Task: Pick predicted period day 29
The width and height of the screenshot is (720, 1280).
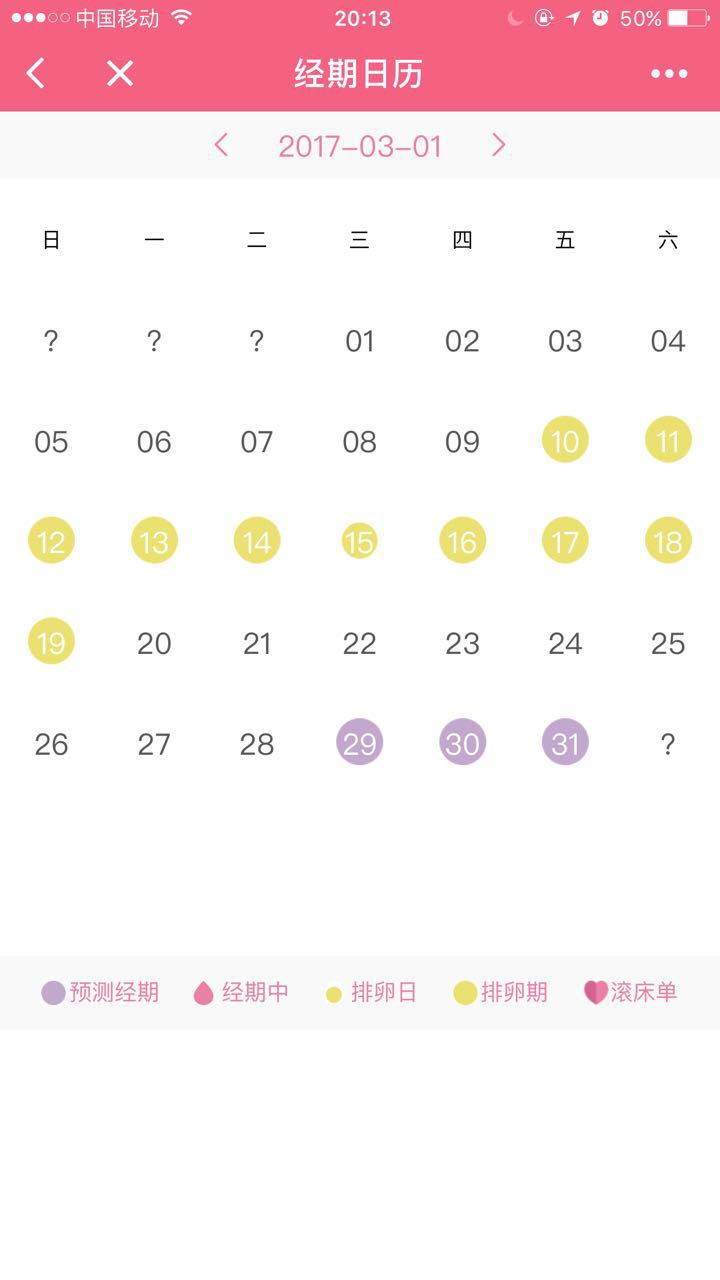Action: [x=360, y=743]
